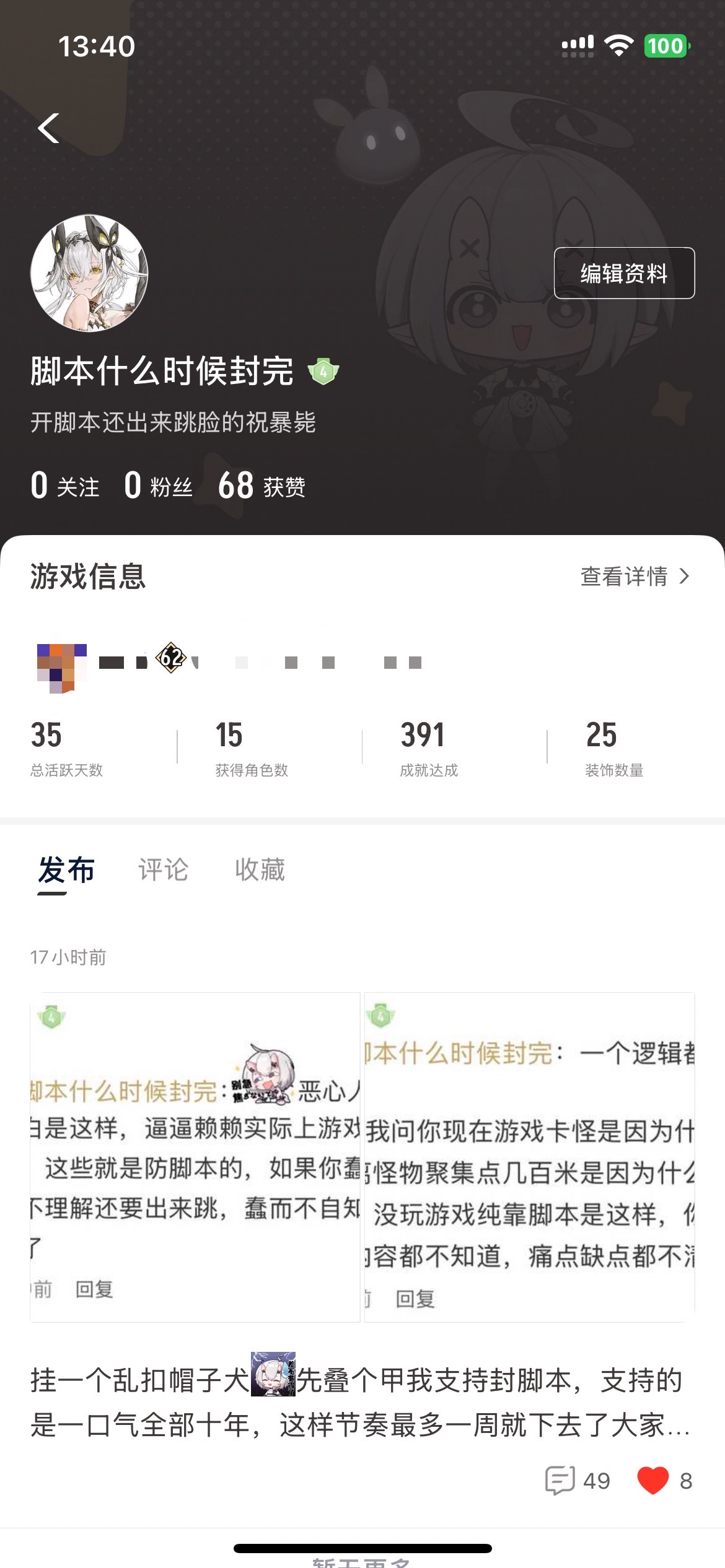Image resolution: width=725 pixels, height=1568 pixels.
Task: Select the 发布 tab
Action: [x=66, y=869]
